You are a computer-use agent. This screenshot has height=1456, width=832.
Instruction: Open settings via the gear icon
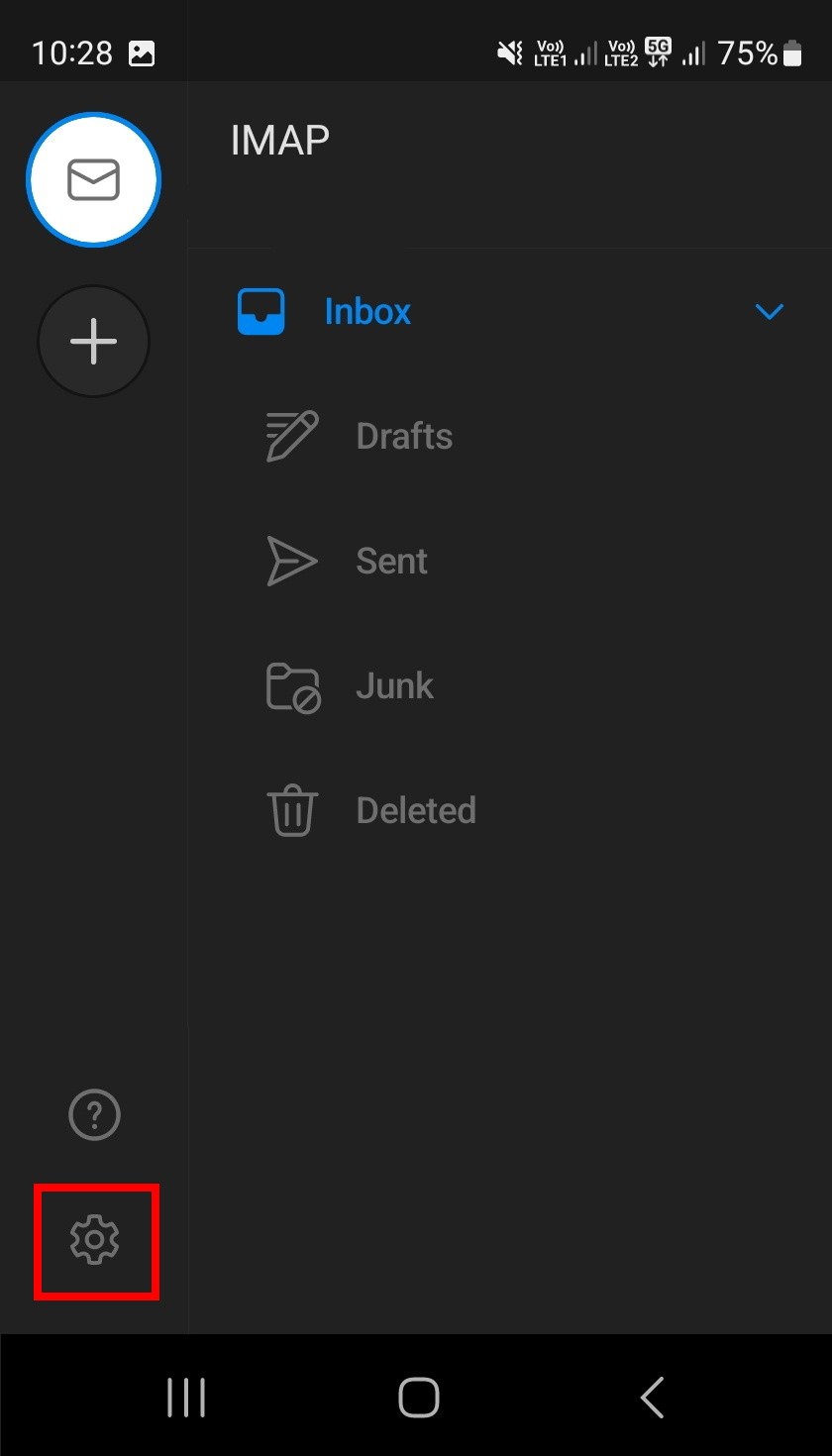[x=95, y=1240]
